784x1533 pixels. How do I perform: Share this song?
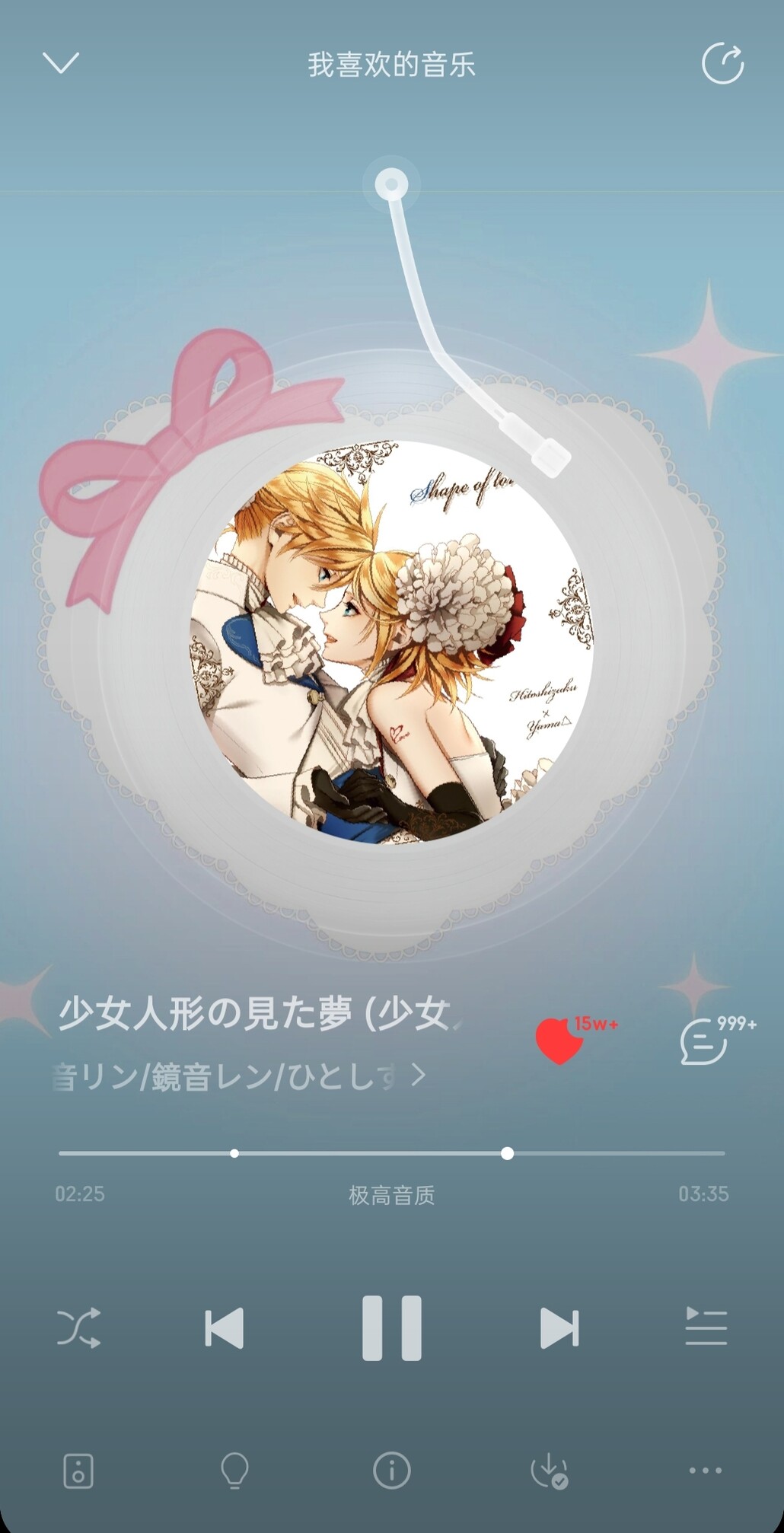[x=722, y=63]
